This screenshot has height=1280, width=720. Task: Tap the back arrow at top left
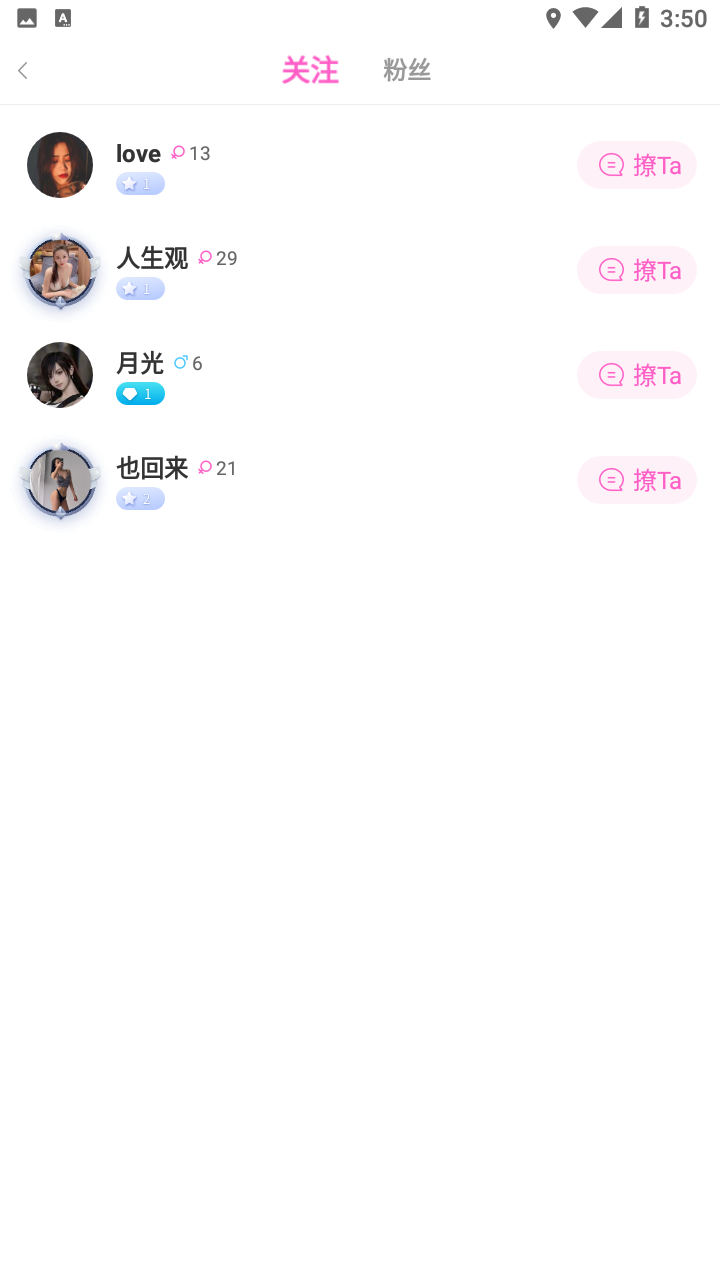point(22,70)
